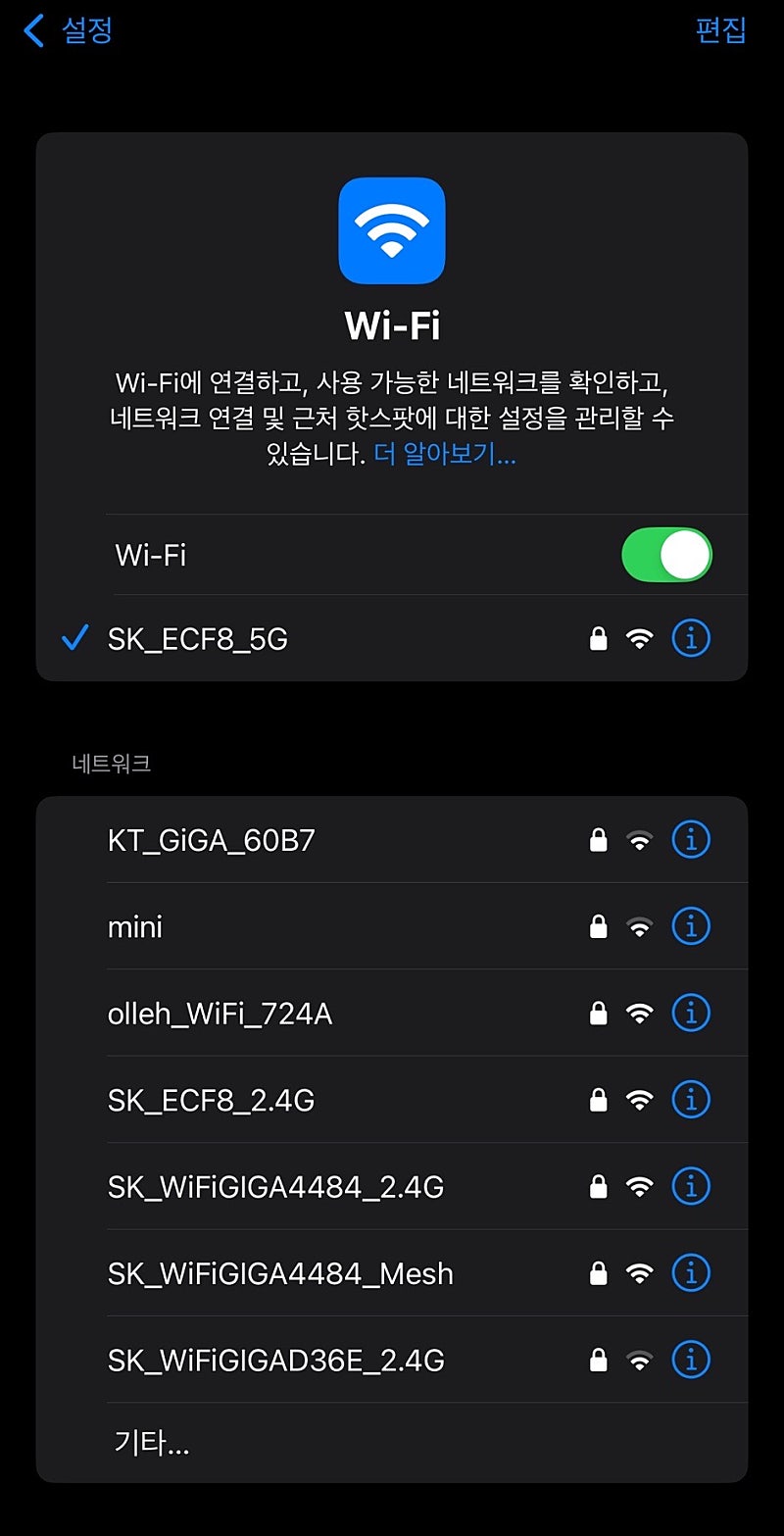Open info for connected SK_ECF8_5G

tap(691, 639)
